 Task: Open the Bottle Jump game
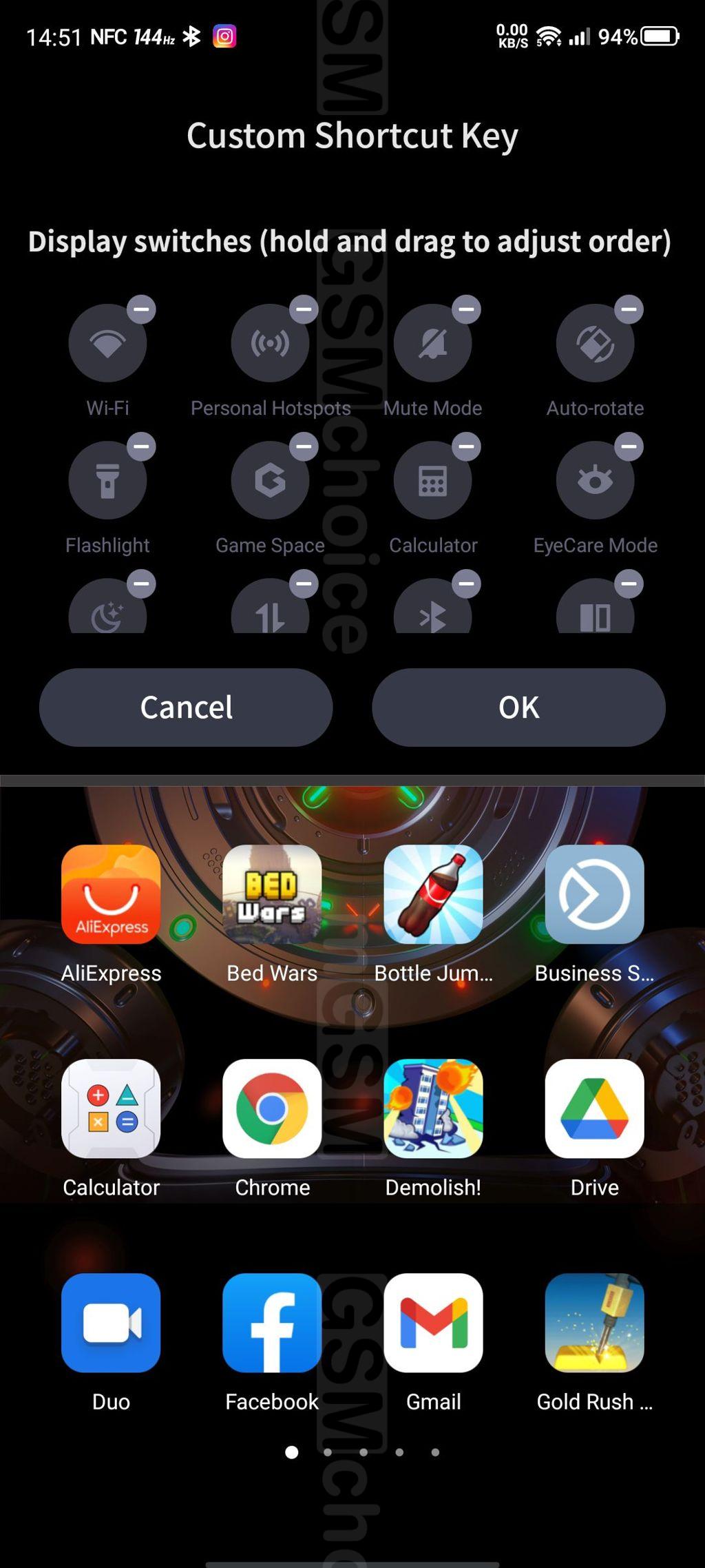[433, 894]
